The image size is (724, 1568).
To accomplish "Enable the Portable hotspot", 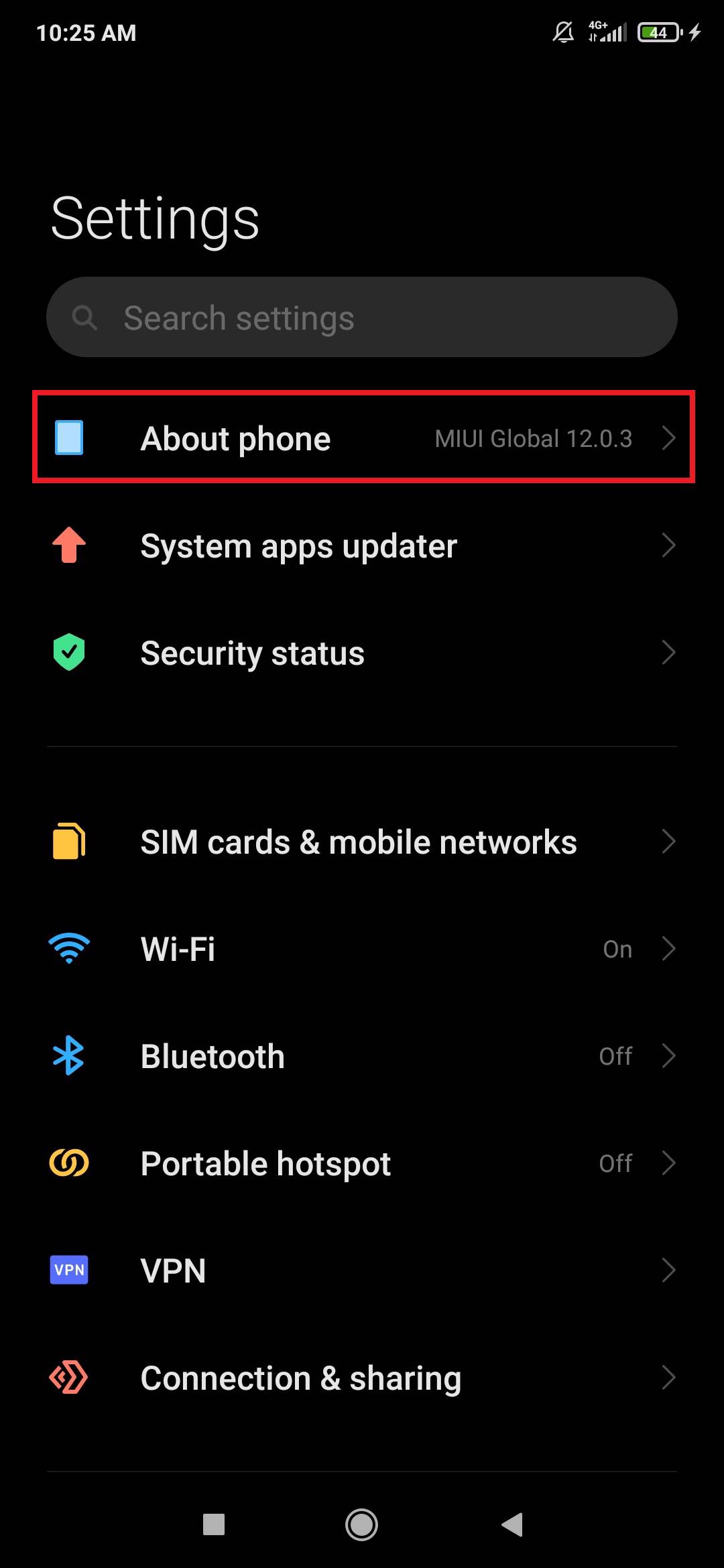I will click(x=362, y=1163).
